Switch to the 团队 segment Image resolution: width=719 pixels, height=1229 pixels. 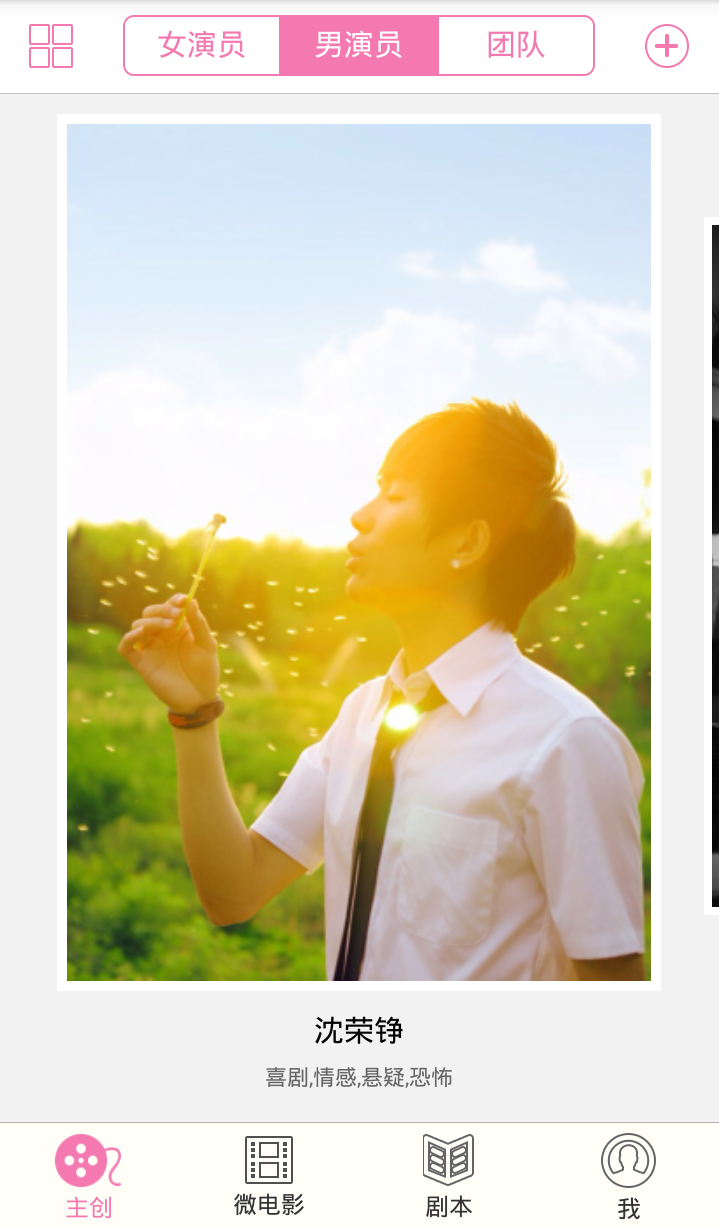[x=516, y=46]
